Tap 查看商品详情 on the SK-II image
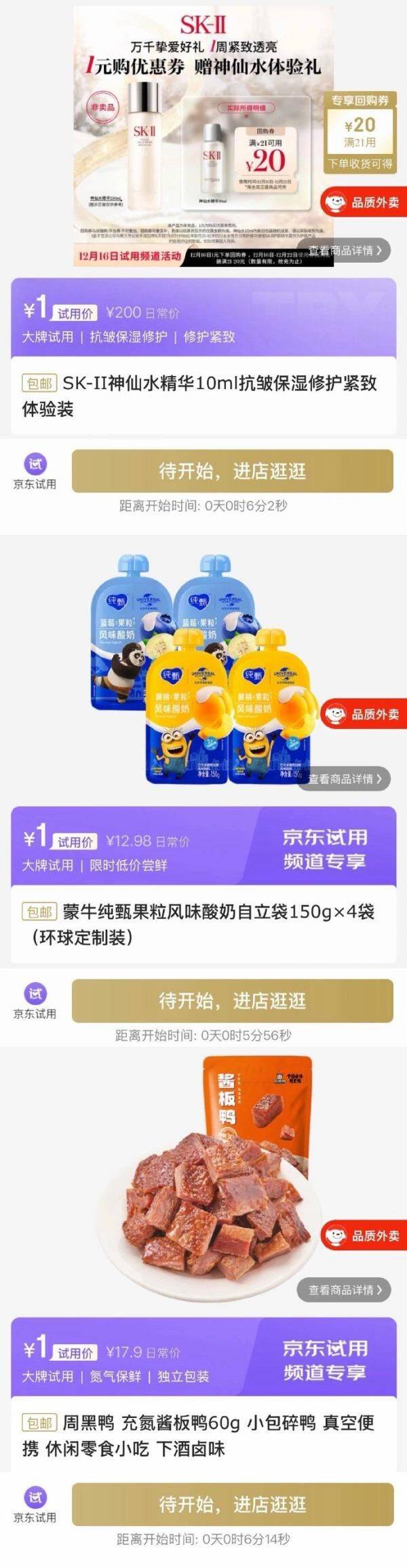Screen dimensions: 407x1568 (345, 250)
